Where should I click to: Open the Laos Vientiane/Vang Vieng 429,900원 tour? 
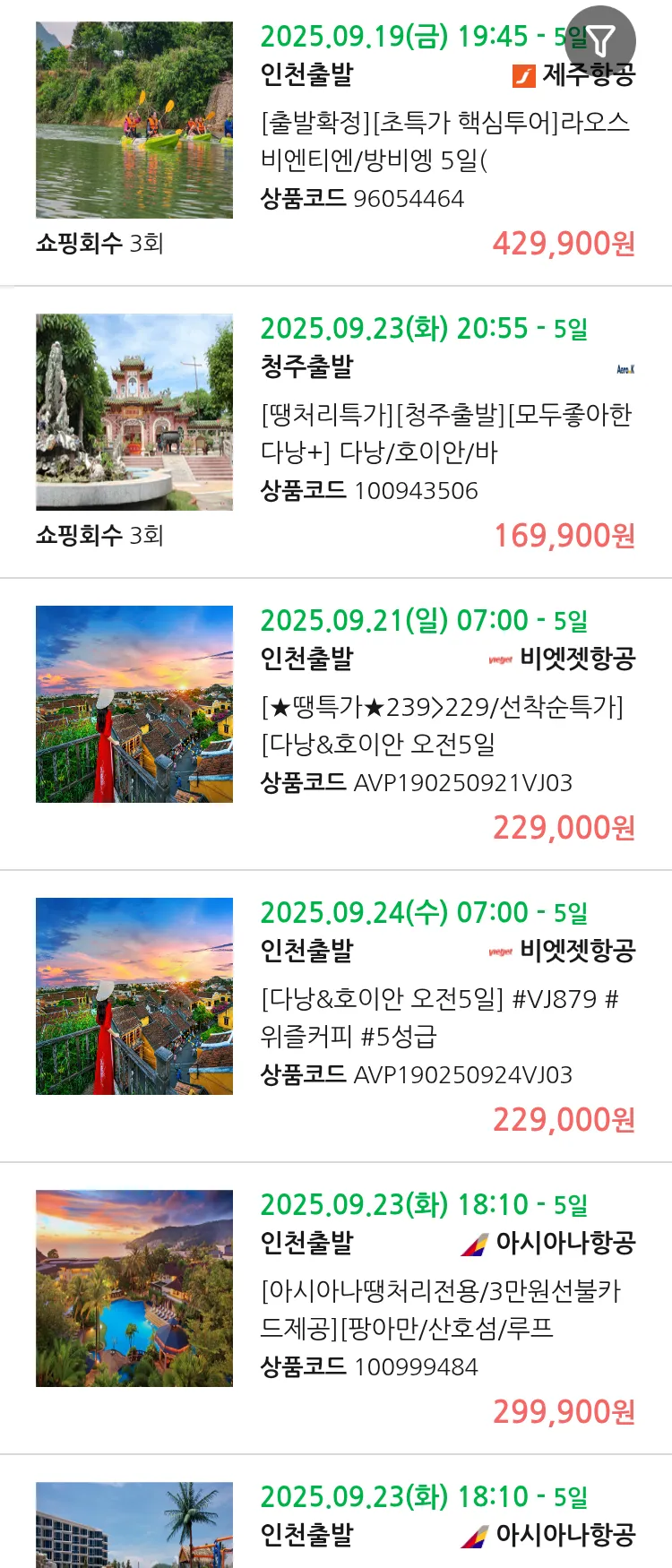point(444,141)
